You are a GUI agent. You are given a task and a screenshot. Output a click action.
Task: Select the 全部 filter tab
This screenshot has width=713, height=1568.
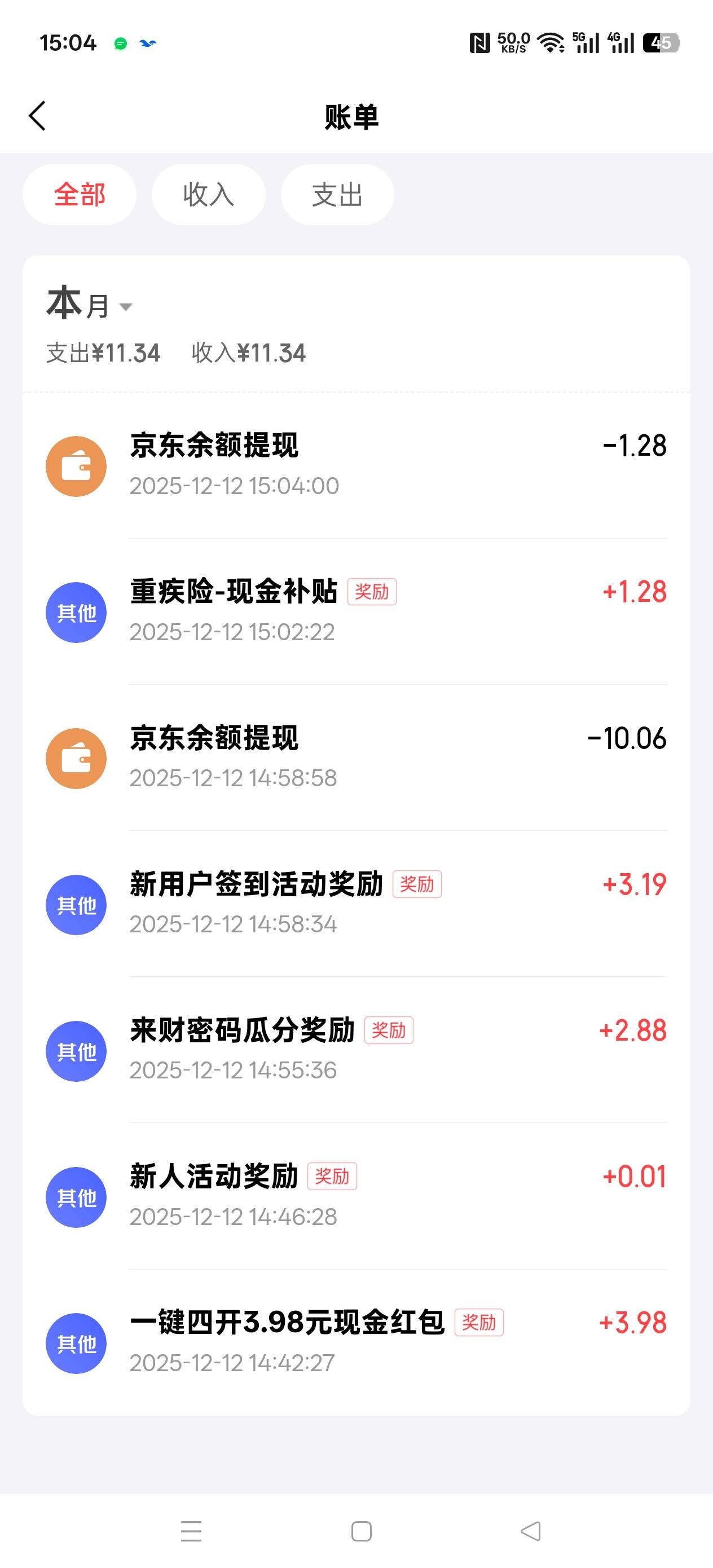(80, 195)
